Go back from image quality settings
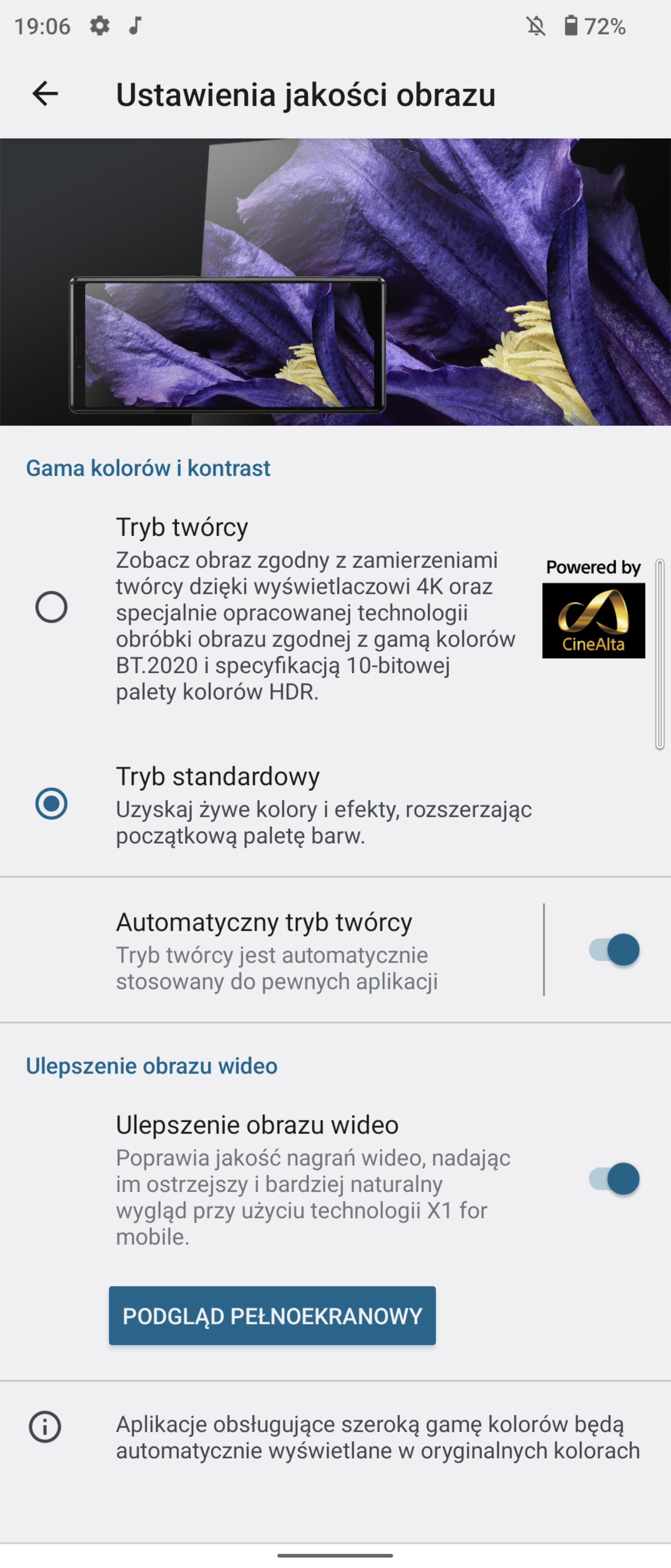 click(45, 94)
